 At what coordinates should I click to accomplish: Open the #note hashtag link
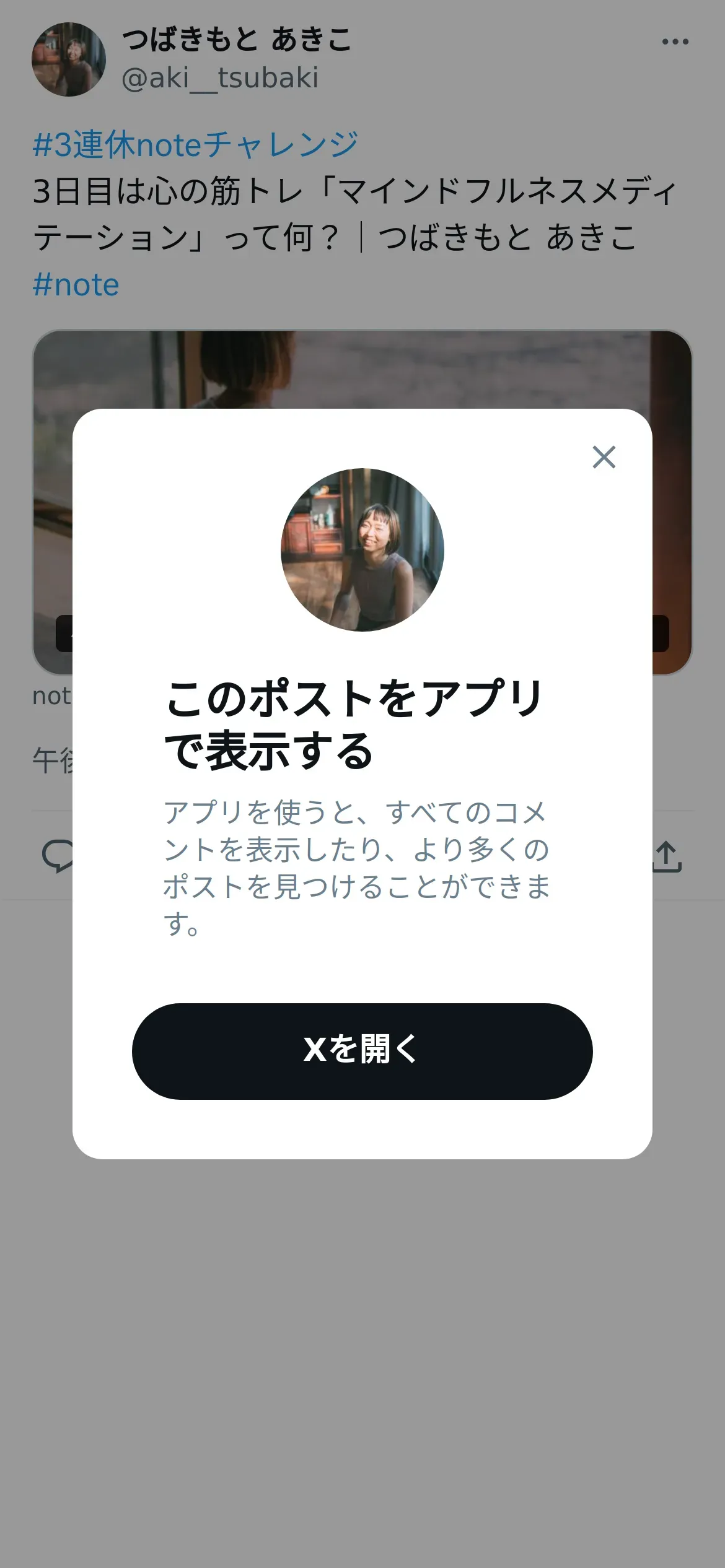pyautogui.click(x=76, y=285)
